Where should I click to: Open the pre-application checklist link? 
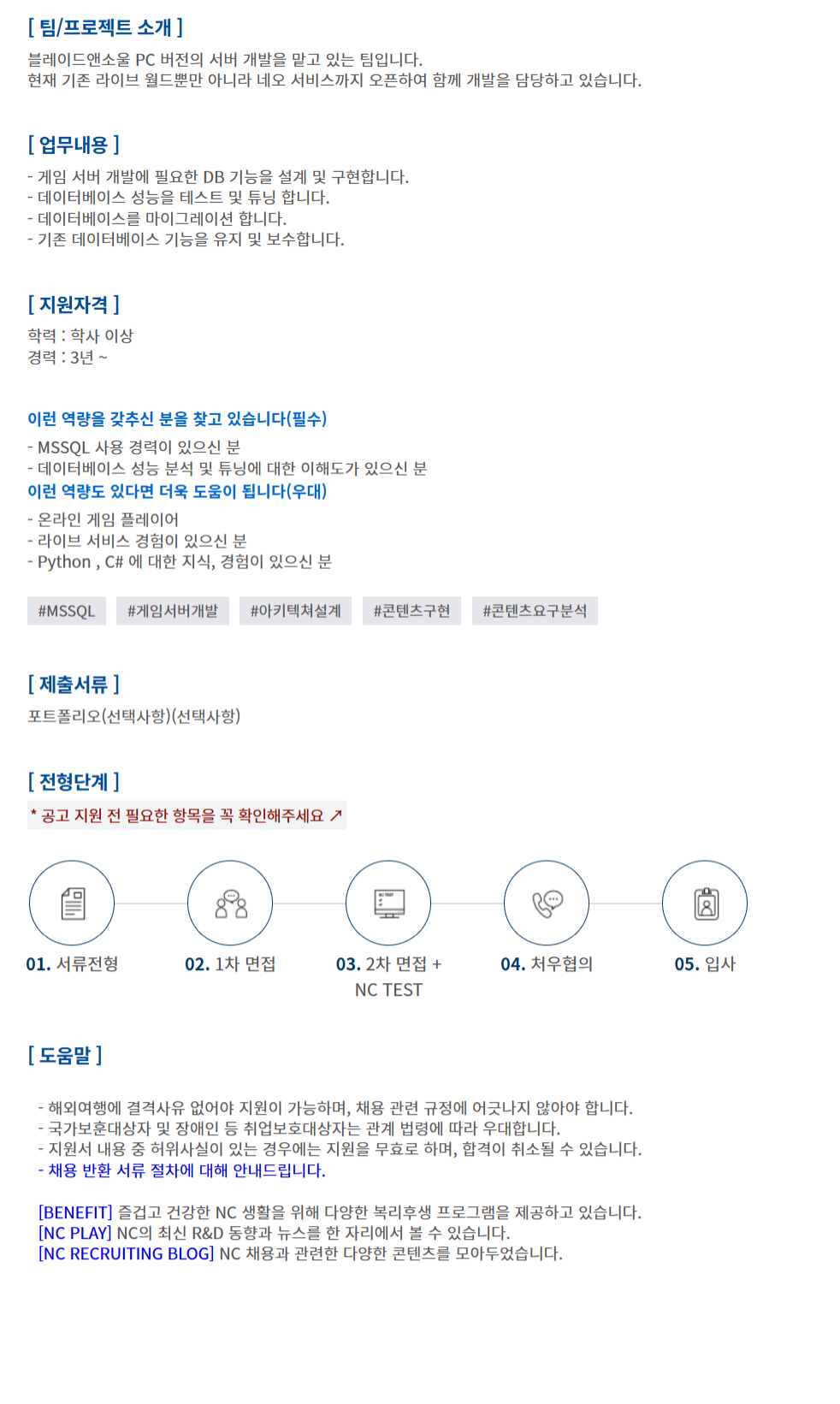[x=186, y=815]
